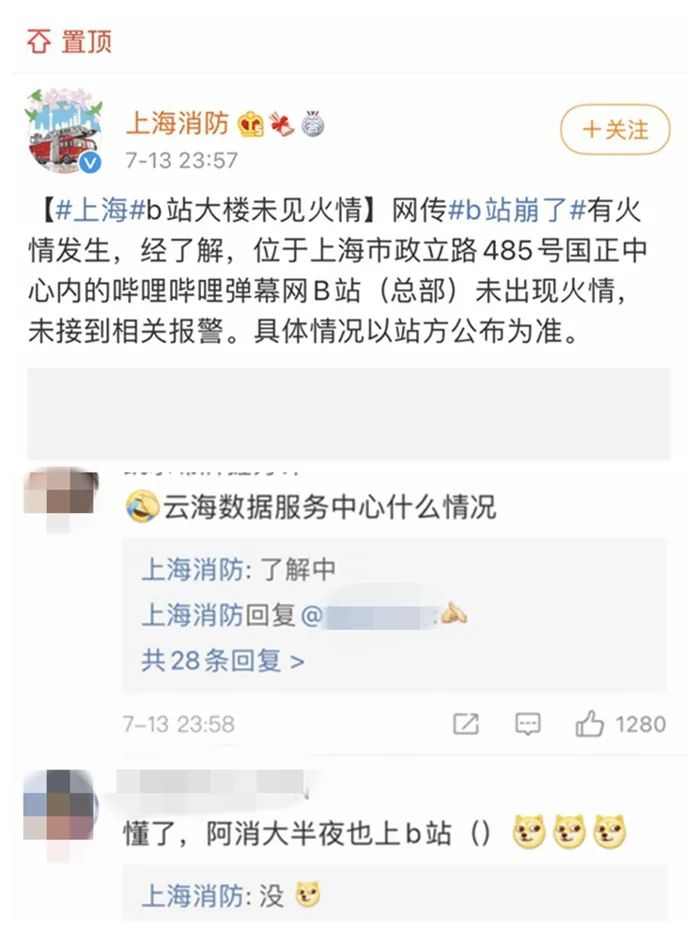Image resolution: width=700 pixels, height=933 pixels.
Task: Reply to the 云海数据服务中心 comment
Action: [x=527, y=723]
